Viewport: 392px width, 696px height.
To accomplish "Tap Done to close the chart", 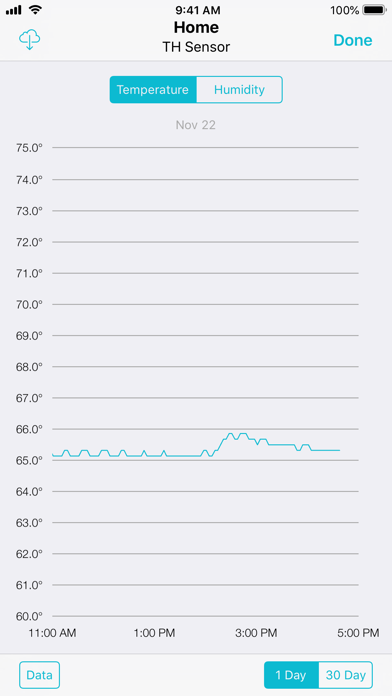I will [352, 40].
